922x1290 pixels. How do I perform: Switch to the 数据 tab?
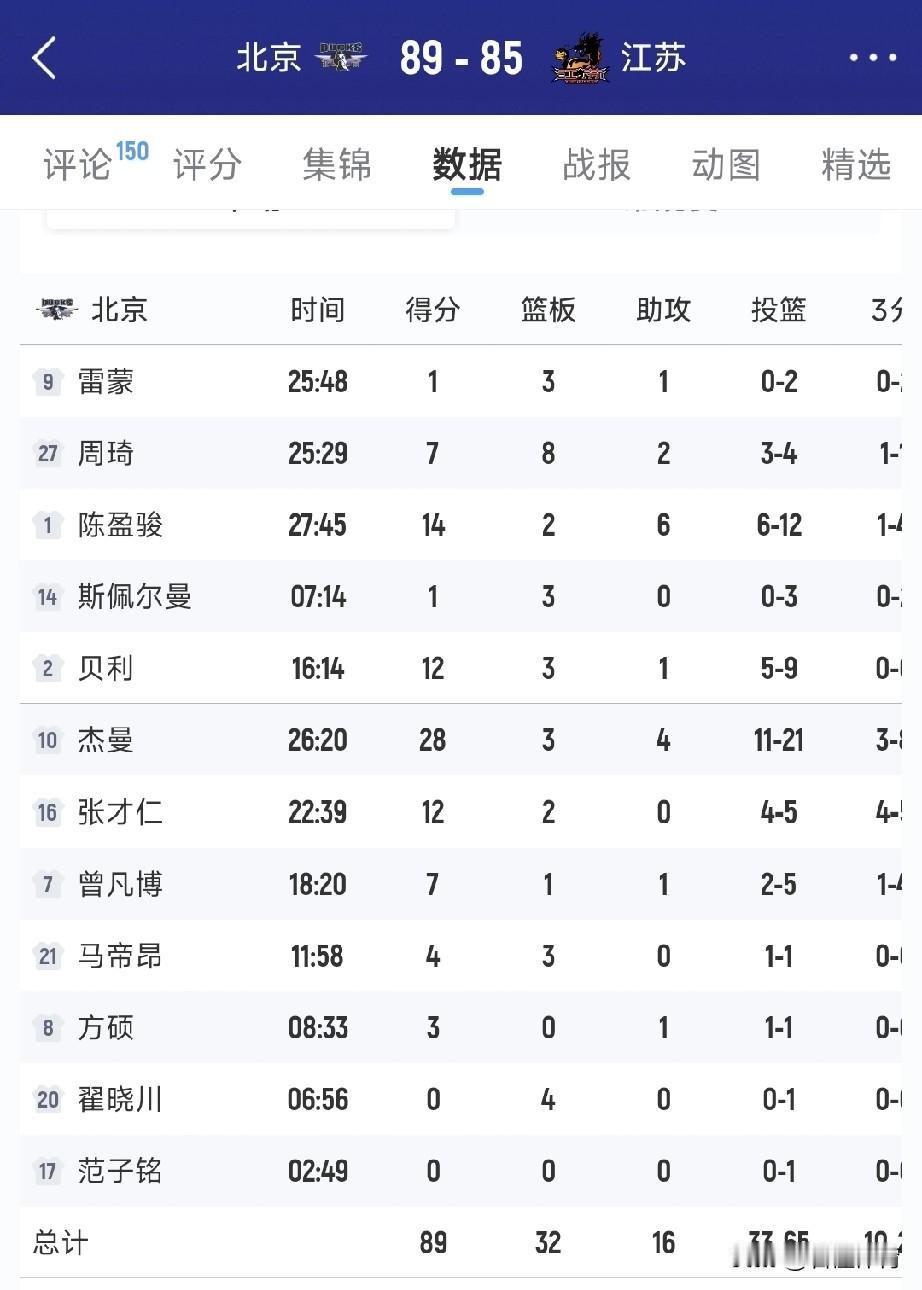[x=465, y=164]
